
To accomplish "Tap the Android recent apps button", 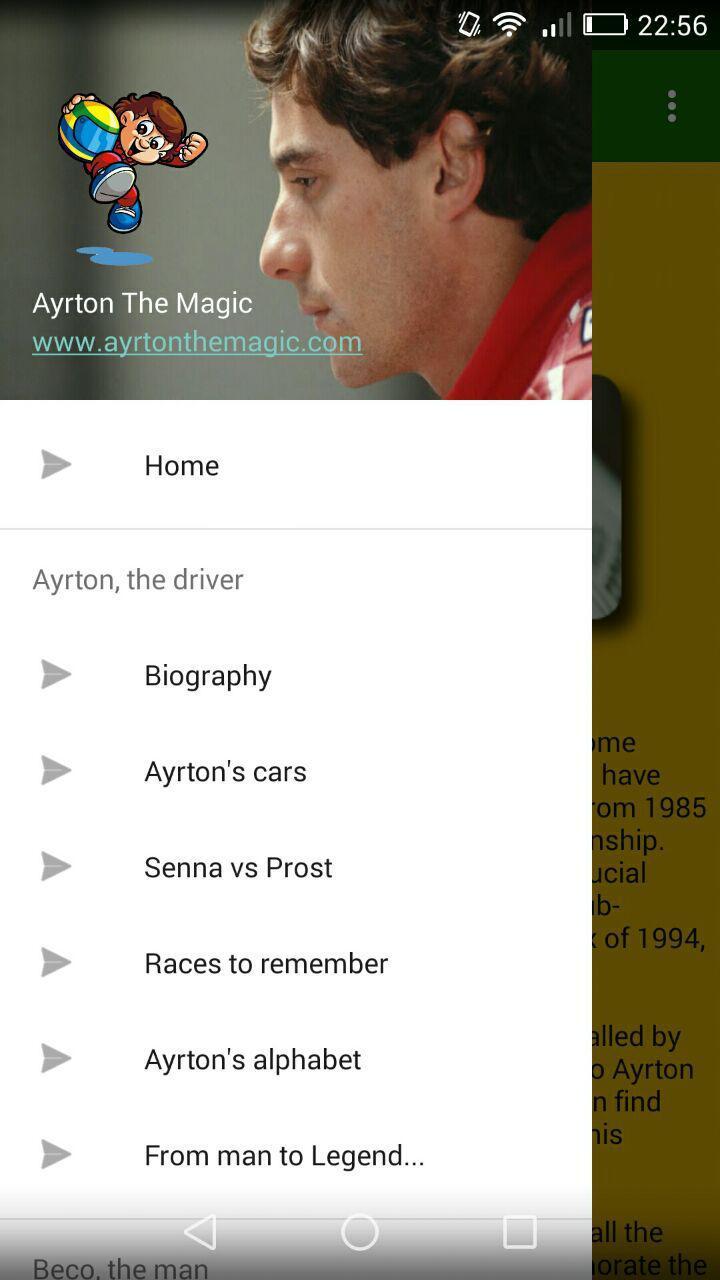I will (518, 1232).
